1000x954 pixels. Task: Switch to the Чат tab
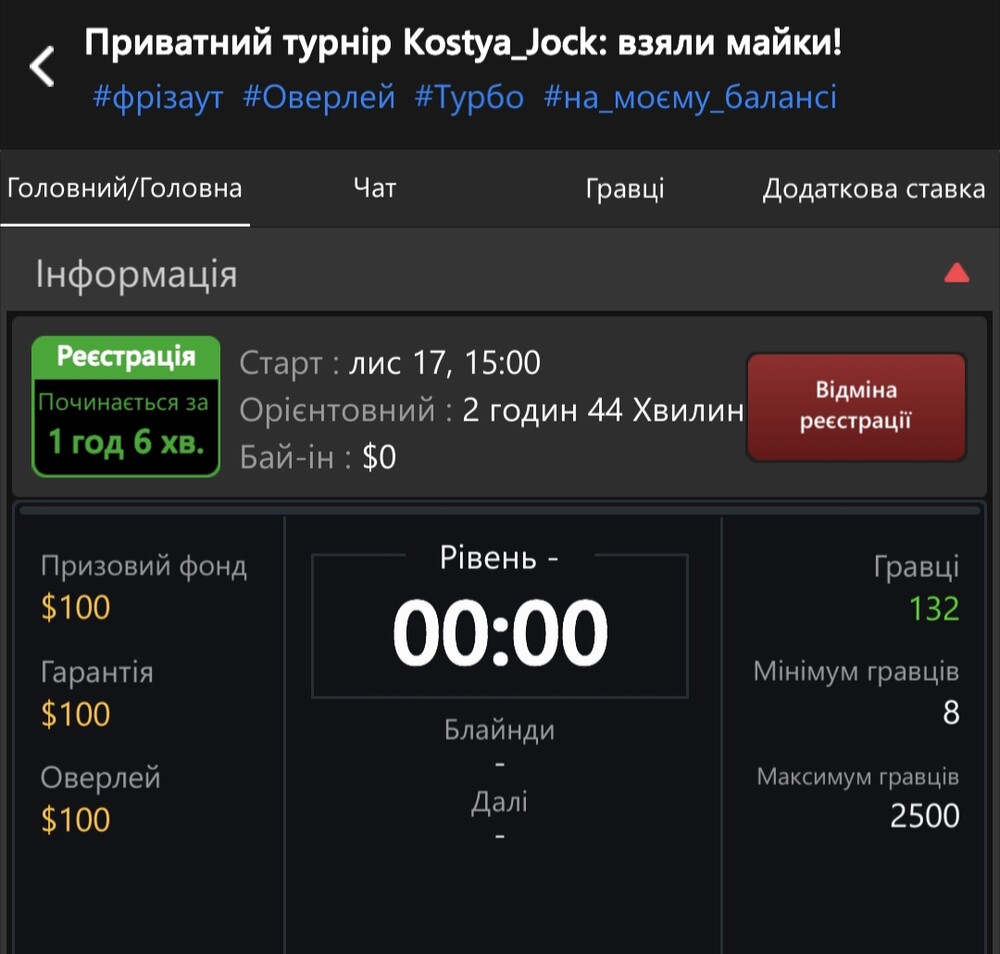coord(374,188)
